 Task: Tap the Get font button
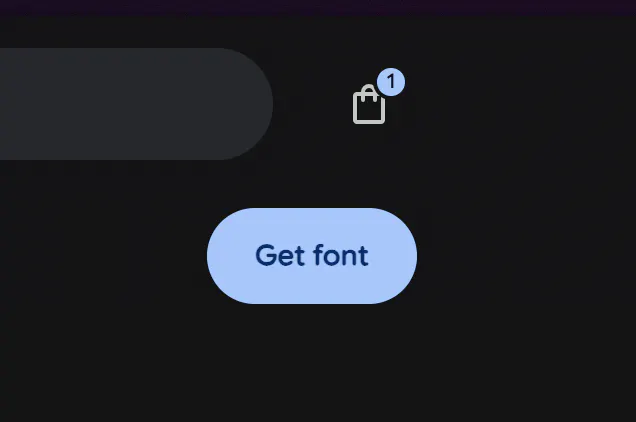pyautogui.click(x=312, y=256)
